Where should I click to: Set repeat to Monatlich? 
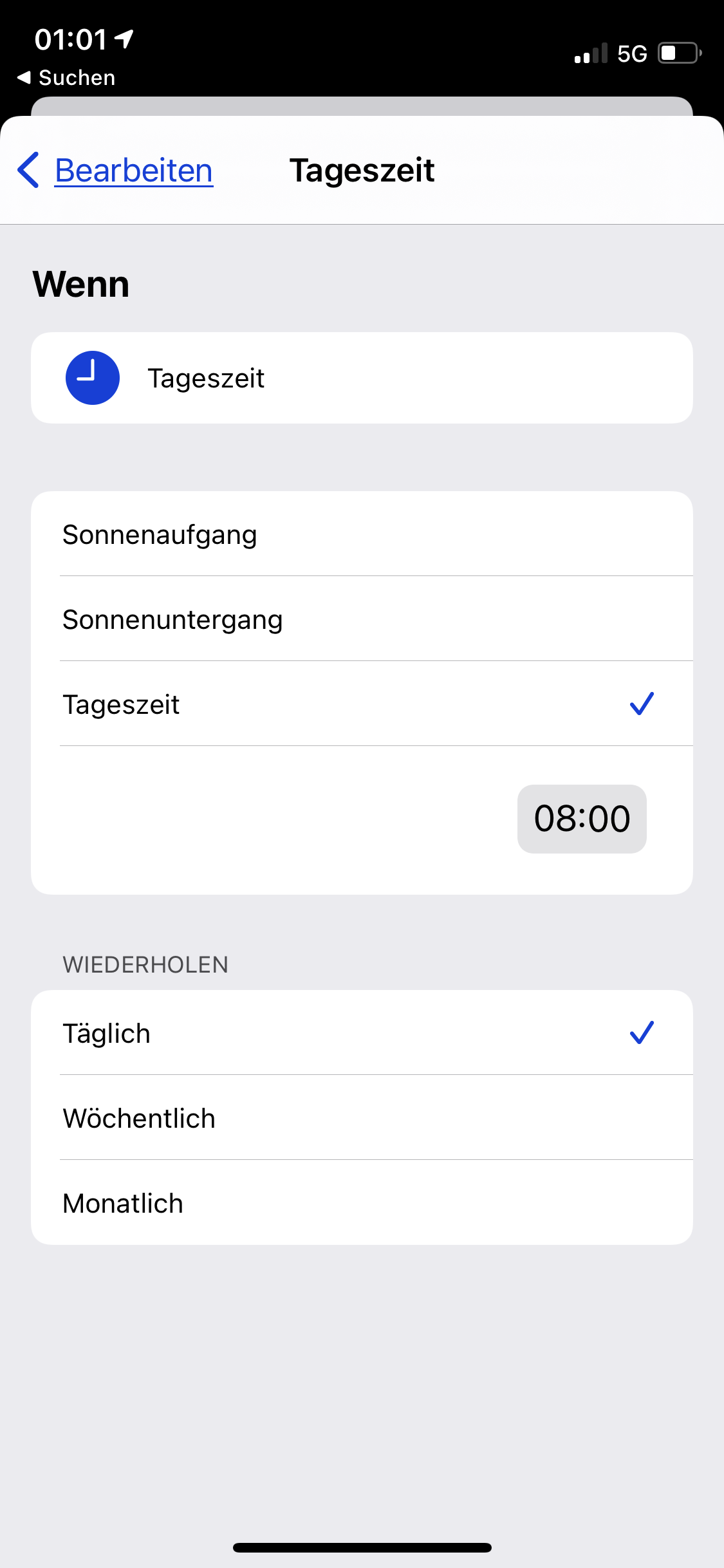pyautogui.click(x=362, y=1203)
